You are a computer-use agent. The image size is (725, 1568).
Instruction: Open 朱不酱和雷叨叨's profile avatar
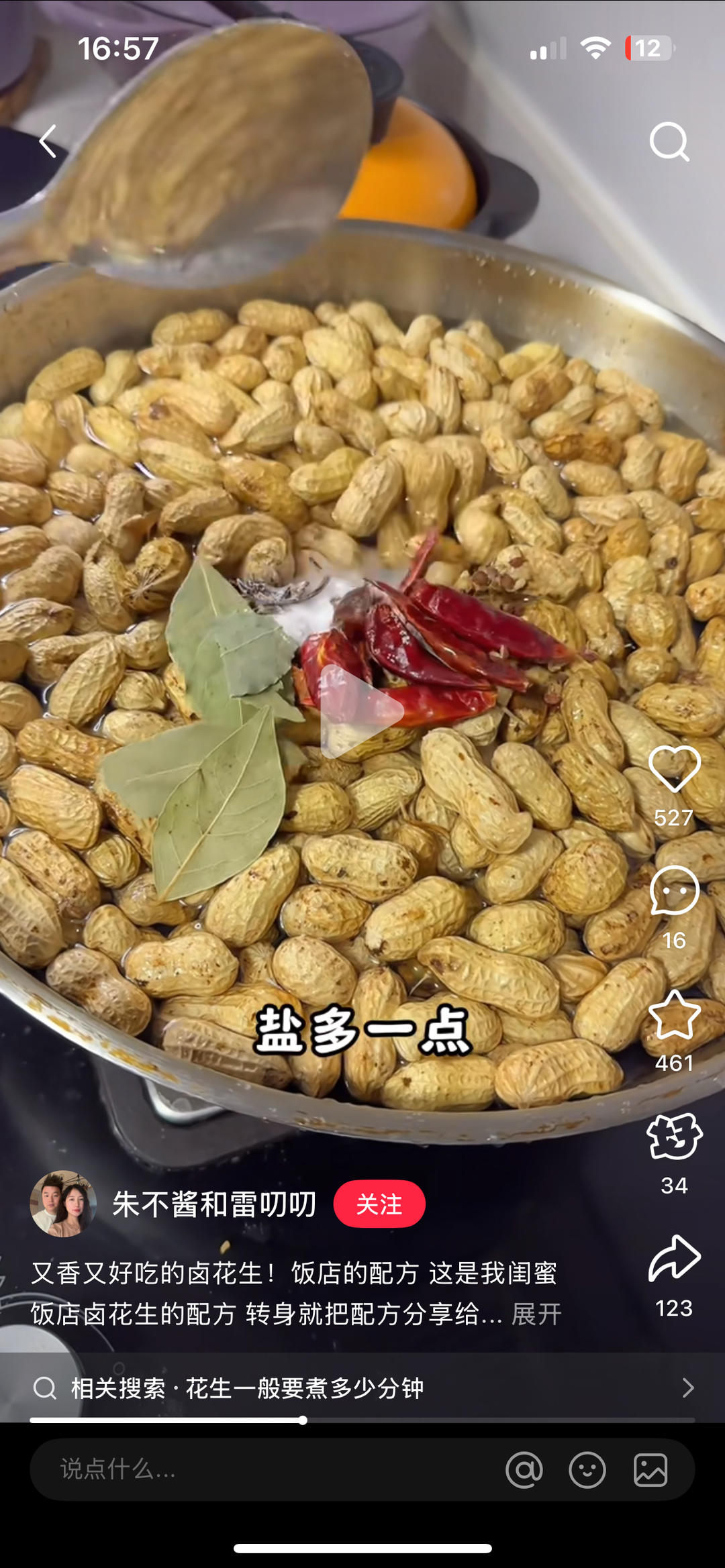pyautogui.click(x=62, y=1204)
